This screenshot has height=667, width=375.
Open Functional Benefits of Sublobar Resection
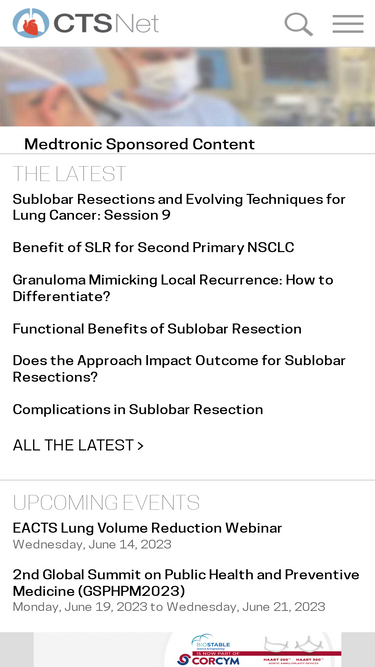(157, 328)
